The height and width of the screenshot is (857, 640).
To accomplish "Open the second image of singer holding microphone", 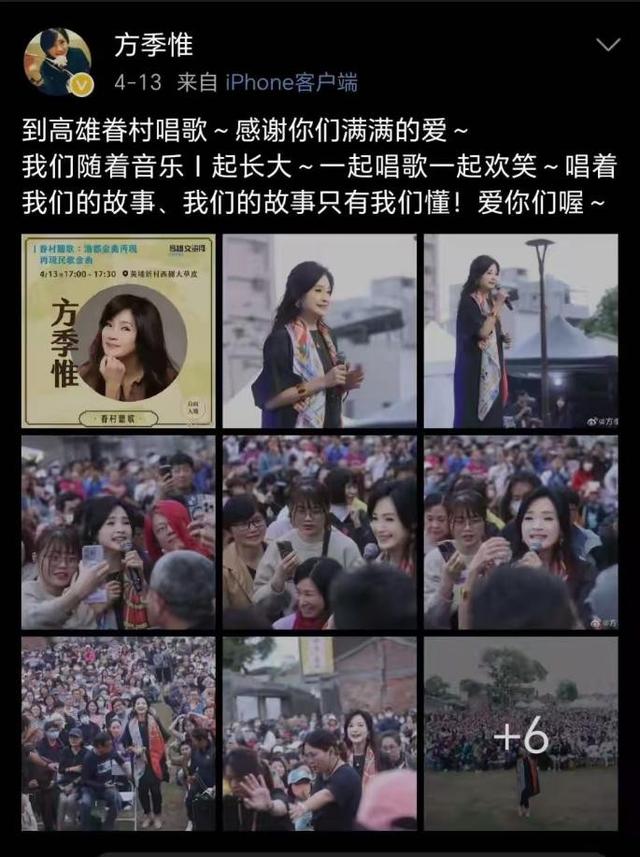I will [x=319, y=330].
